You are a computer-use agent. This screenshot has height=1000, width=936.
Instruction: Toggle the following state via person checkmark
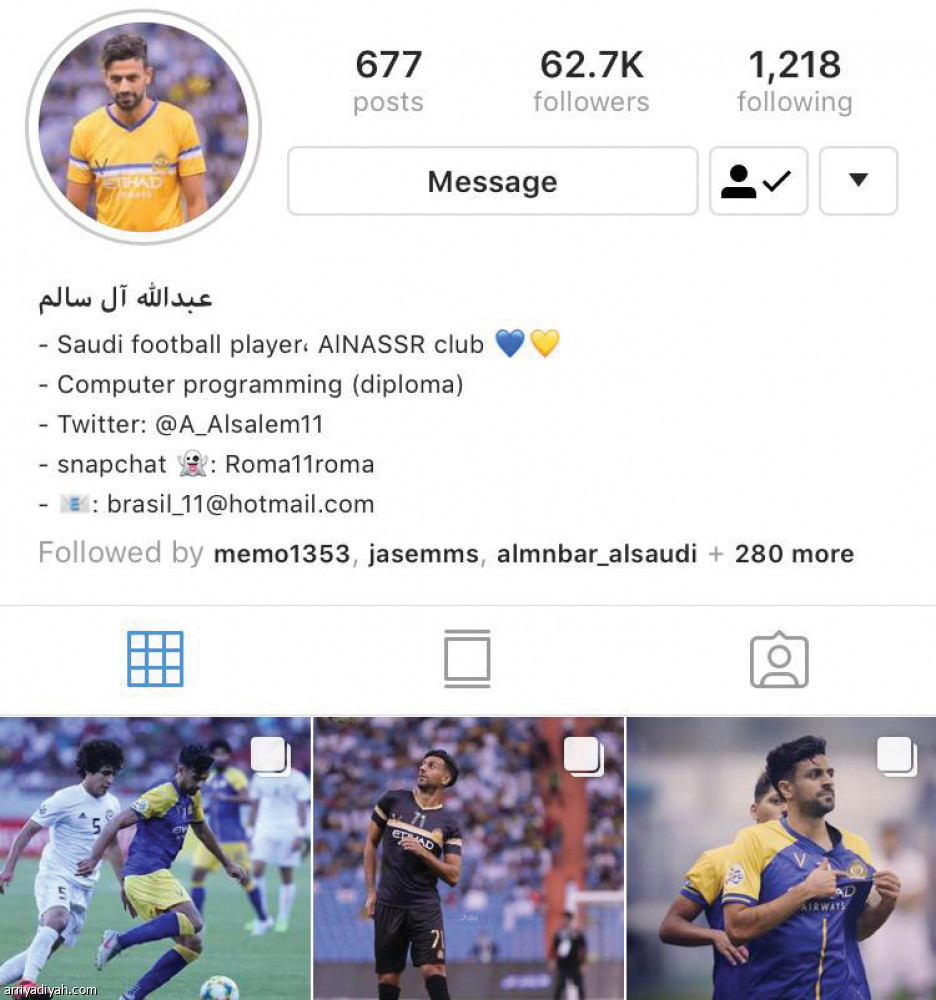click(x=758, y=181)
